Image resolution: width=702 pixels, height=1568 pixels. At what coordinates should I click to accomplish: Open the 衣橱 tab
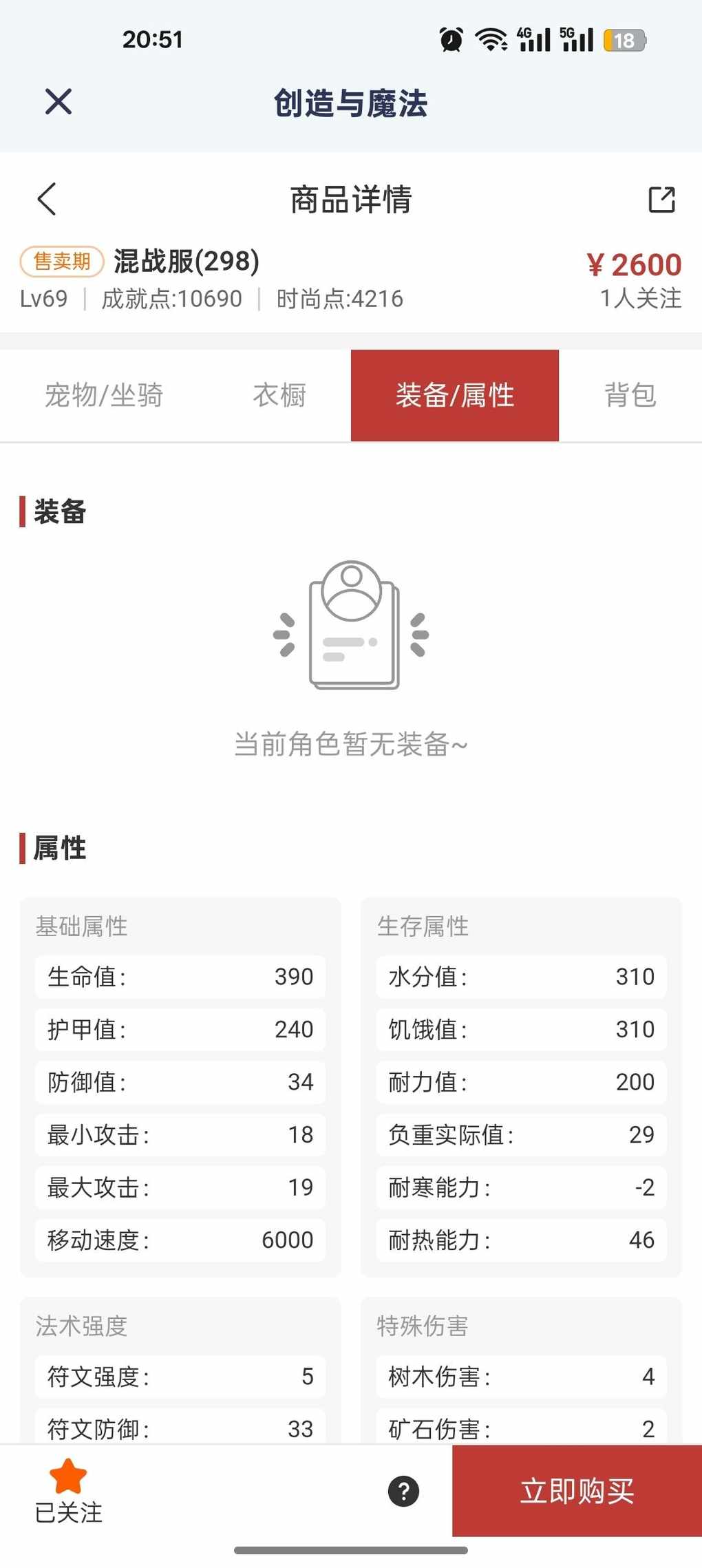(x=279, y=395)
